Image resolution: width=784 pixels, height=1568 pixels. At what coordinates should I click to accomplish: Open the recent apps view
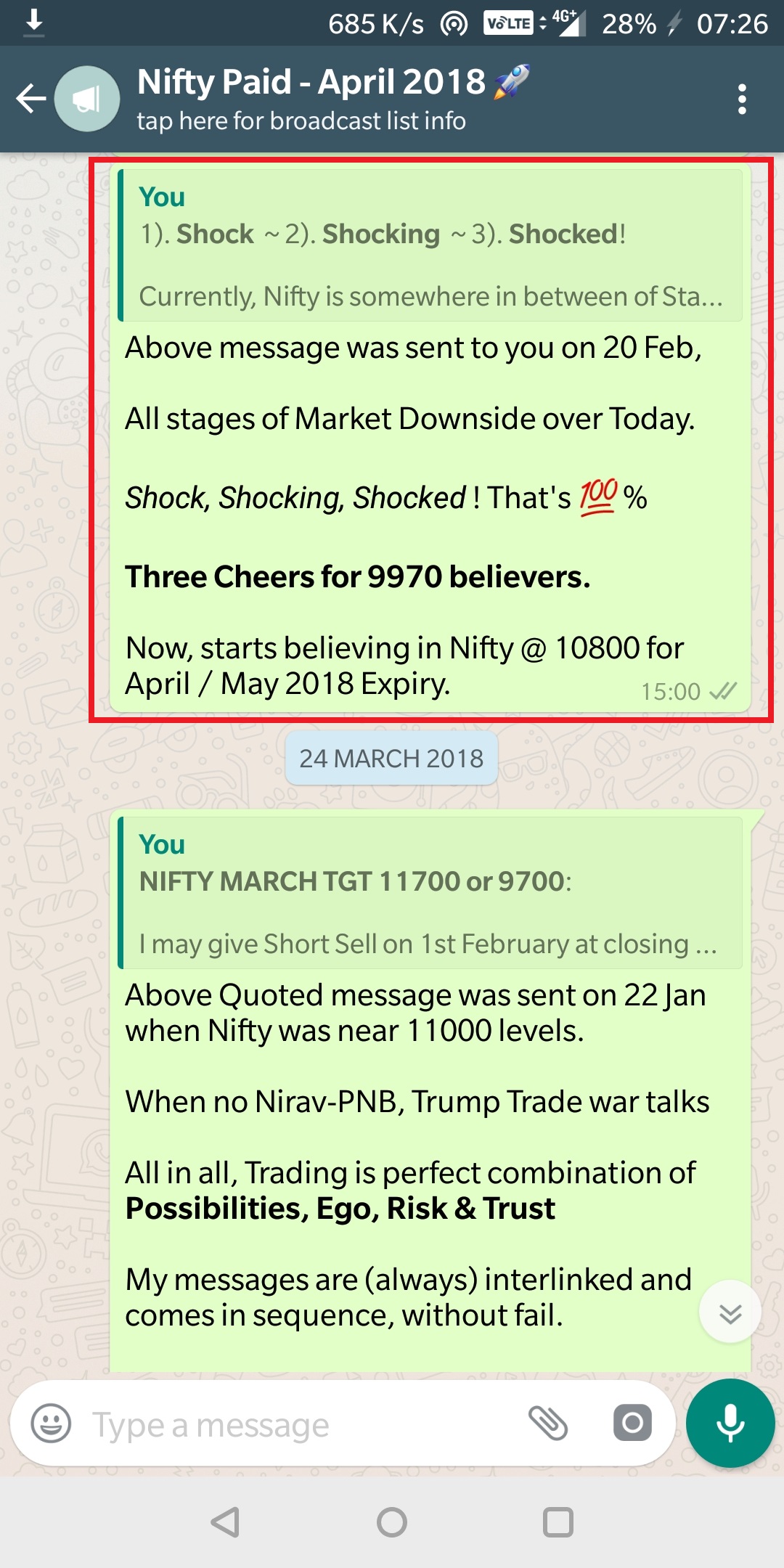tap(558, 1522)
